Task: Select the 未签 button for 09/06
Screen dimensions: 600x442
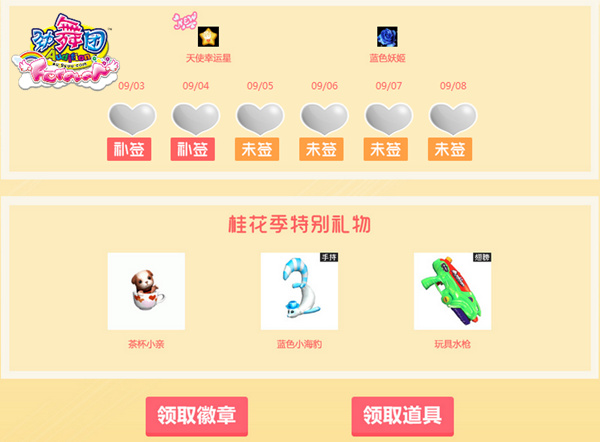Action: [324, 149]
